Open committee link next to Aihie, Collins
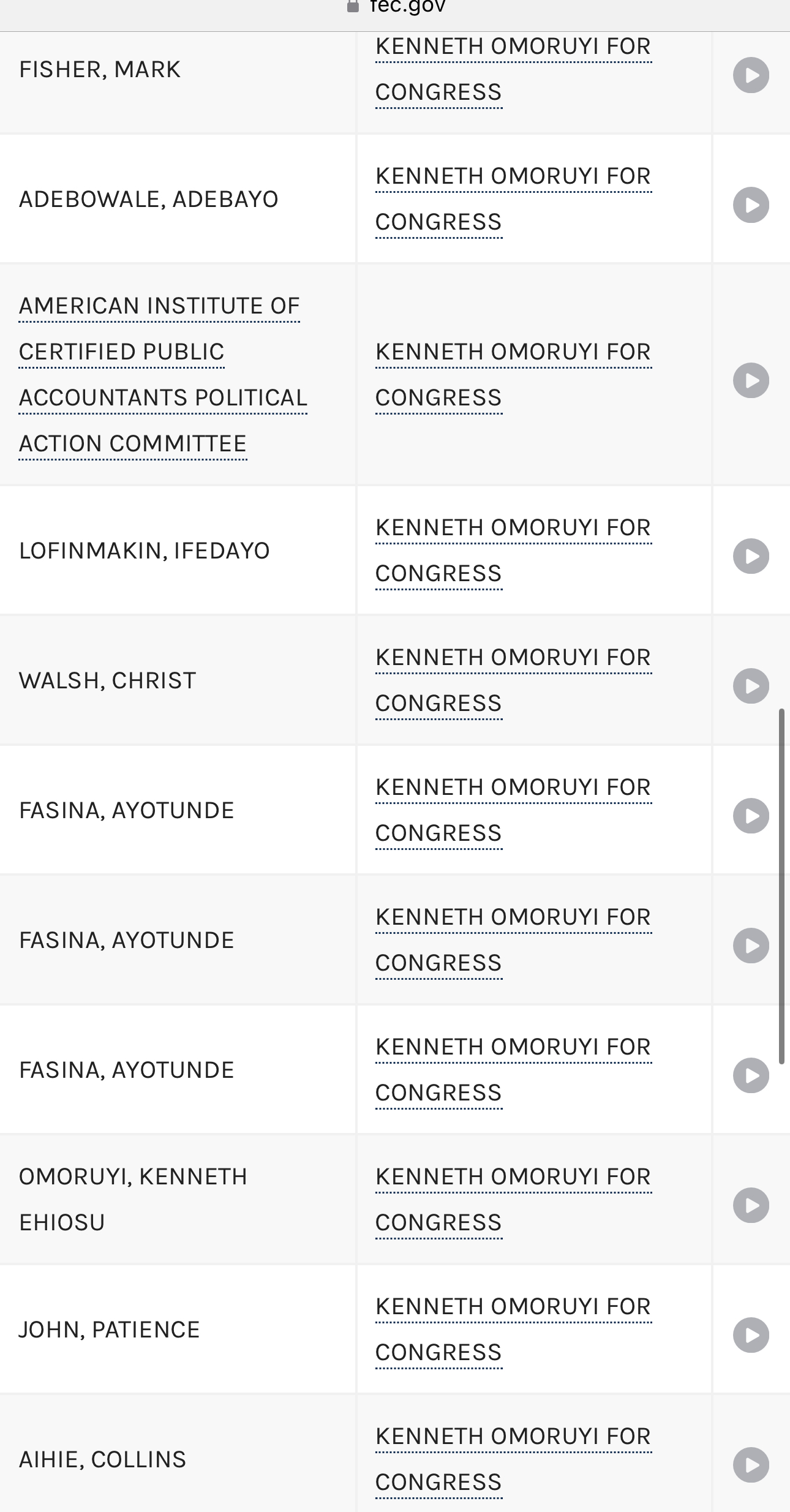 point(513,1459)
